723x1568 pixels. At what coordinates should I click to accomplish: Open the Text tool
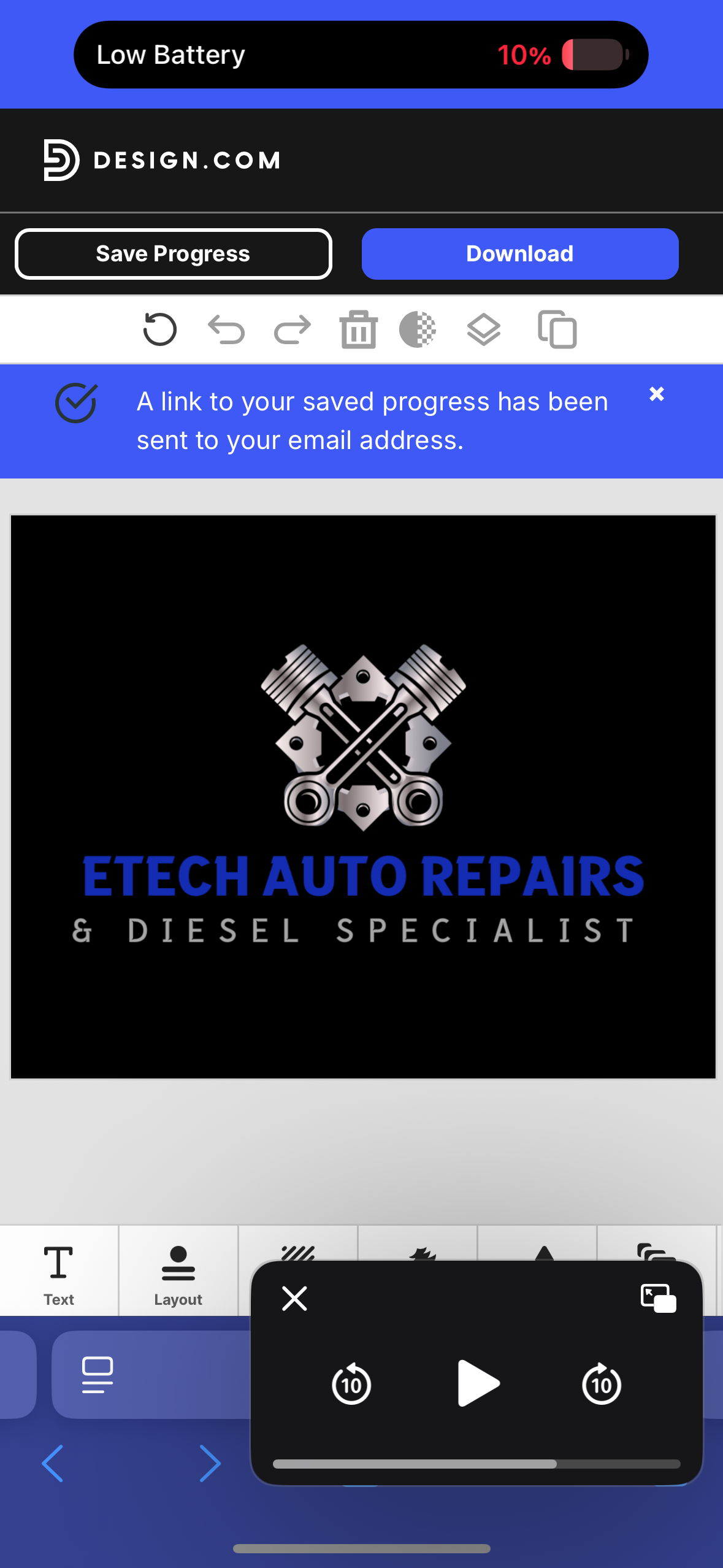pyautogui.click(x=59, y=1270)
